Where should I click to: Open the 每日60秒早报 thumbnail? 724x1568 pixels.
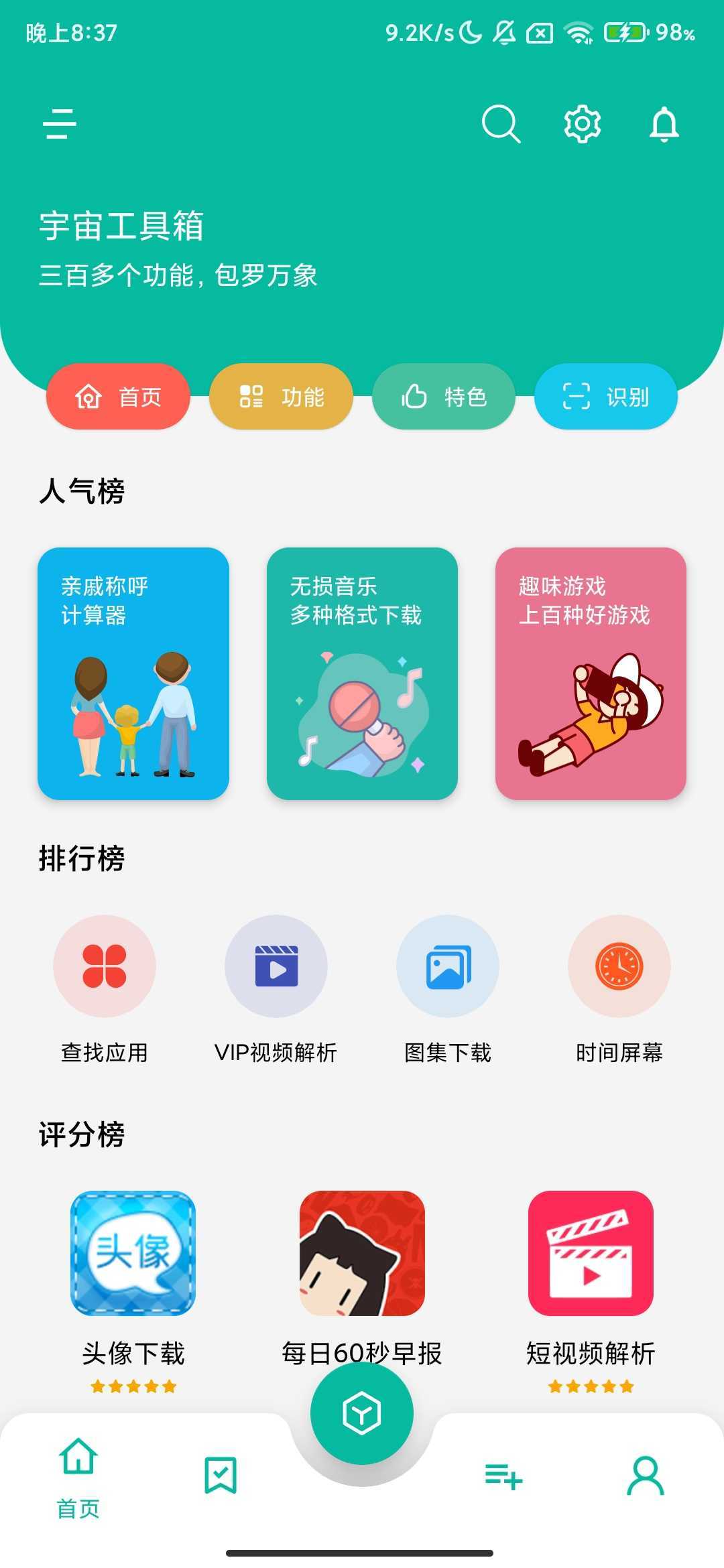point(362,1258)
